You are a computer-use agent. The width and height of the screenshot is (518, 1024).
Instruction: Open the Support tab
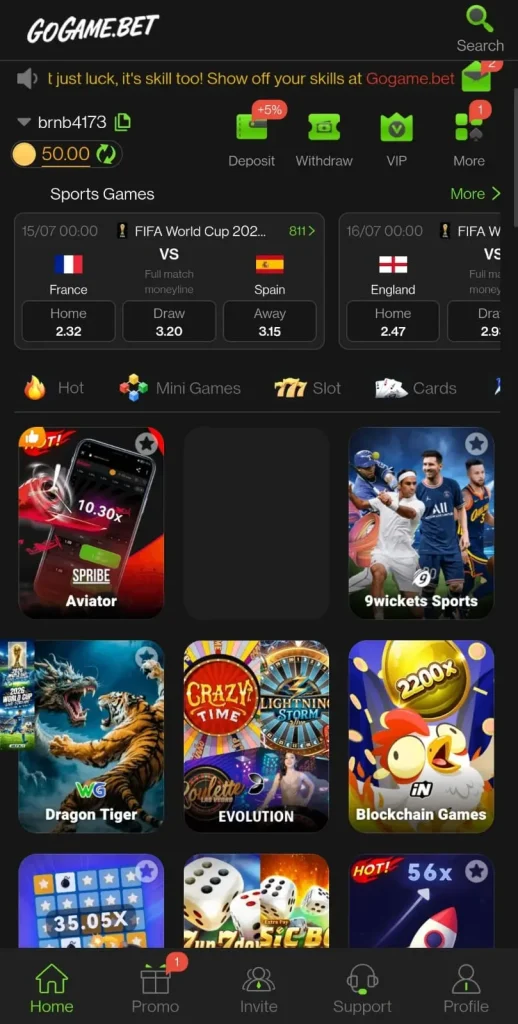363,989
